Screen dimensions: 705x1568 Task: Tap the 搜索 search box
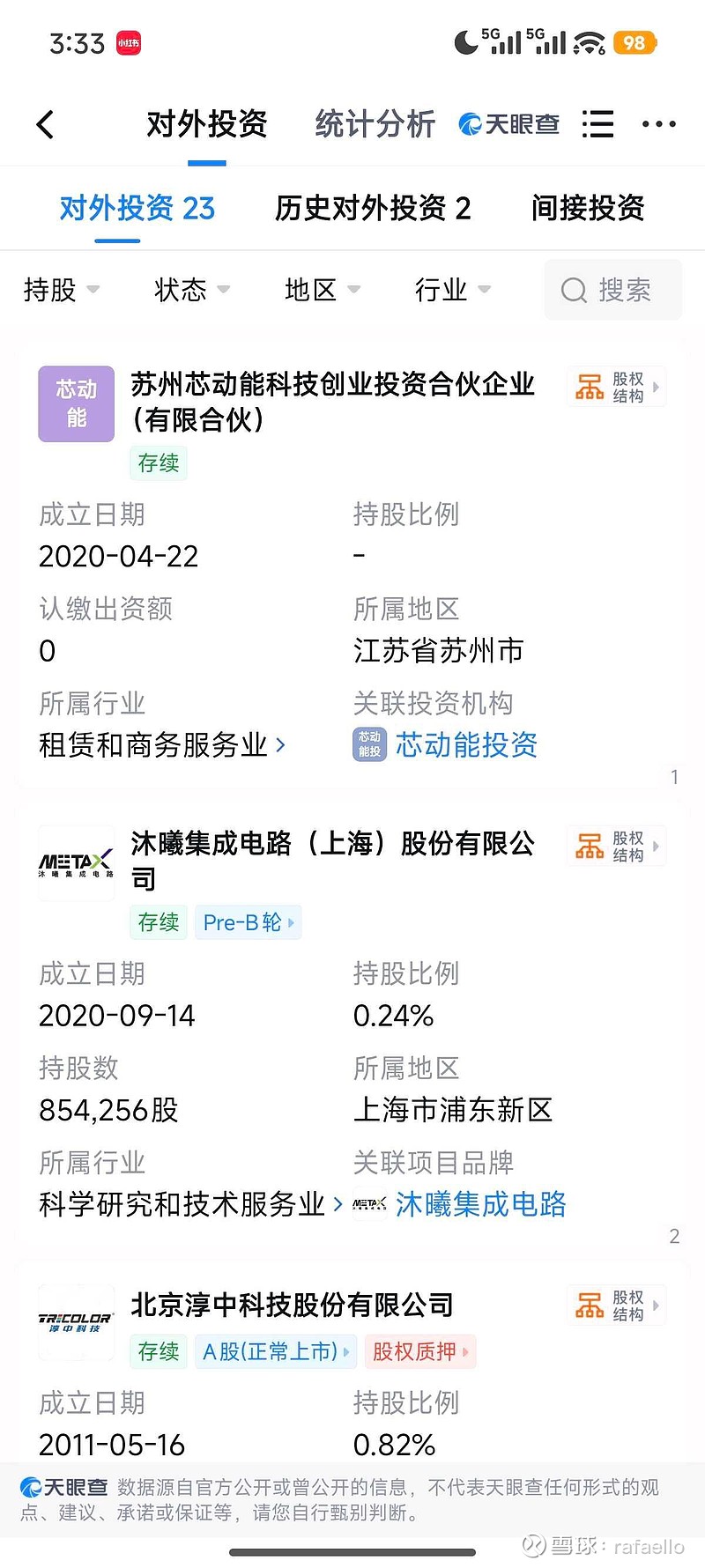pyautogui.click(x=613, y=290)
